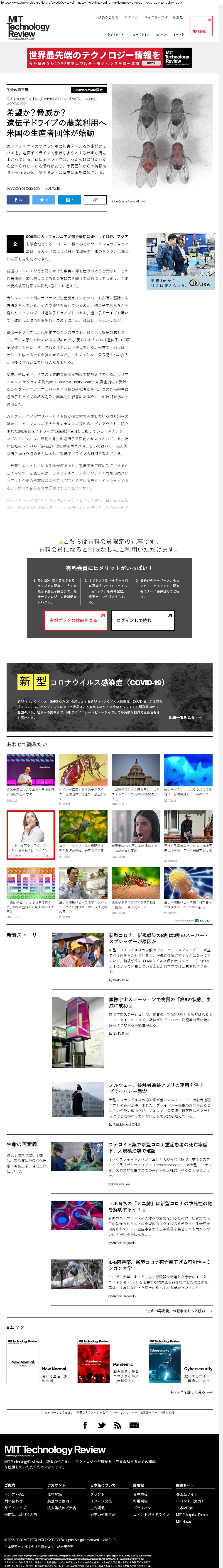Bookmark the article with the B! button
The height and width of the screenshot is (1568, 223).
coord(69,200)
